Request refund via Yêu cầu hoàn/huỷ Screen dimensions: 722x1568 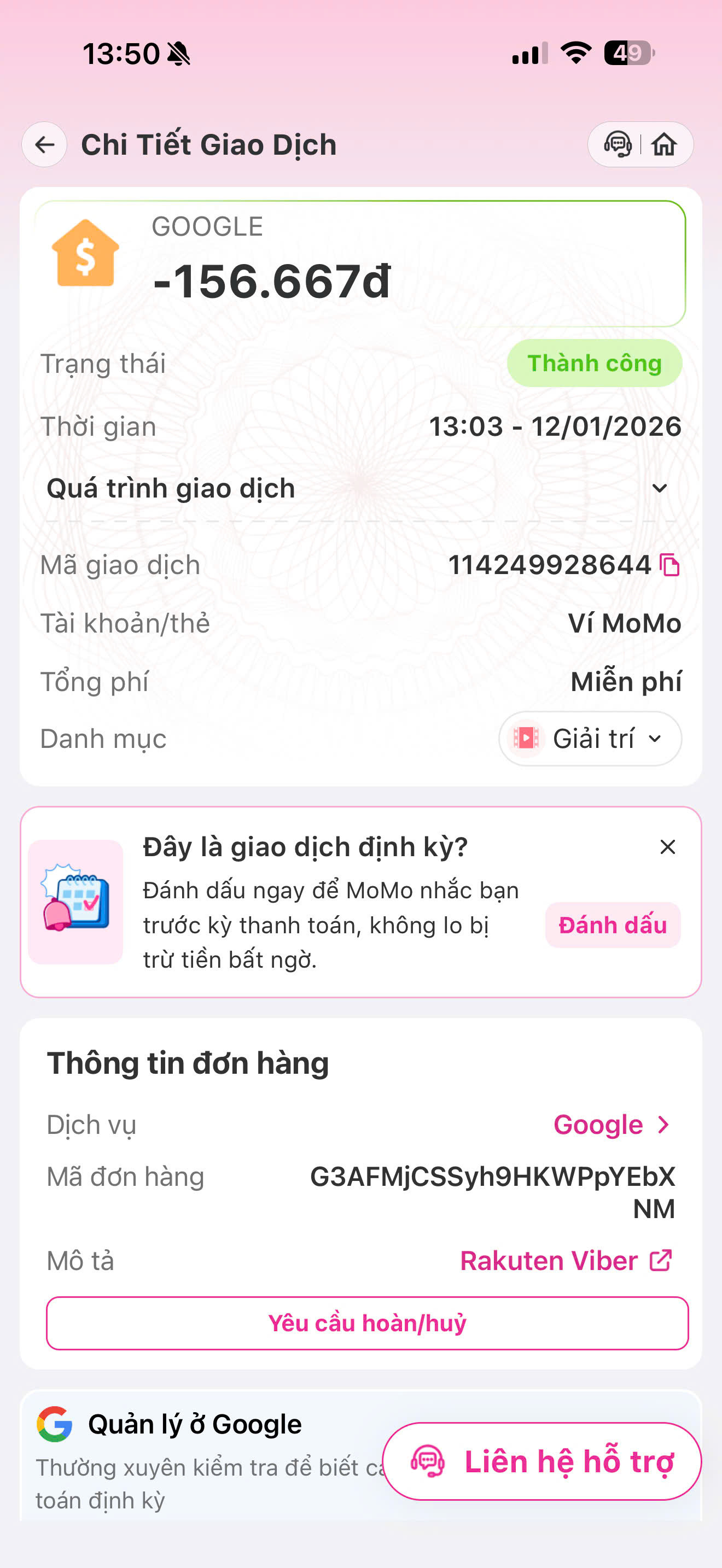[x=367, y=1323]
